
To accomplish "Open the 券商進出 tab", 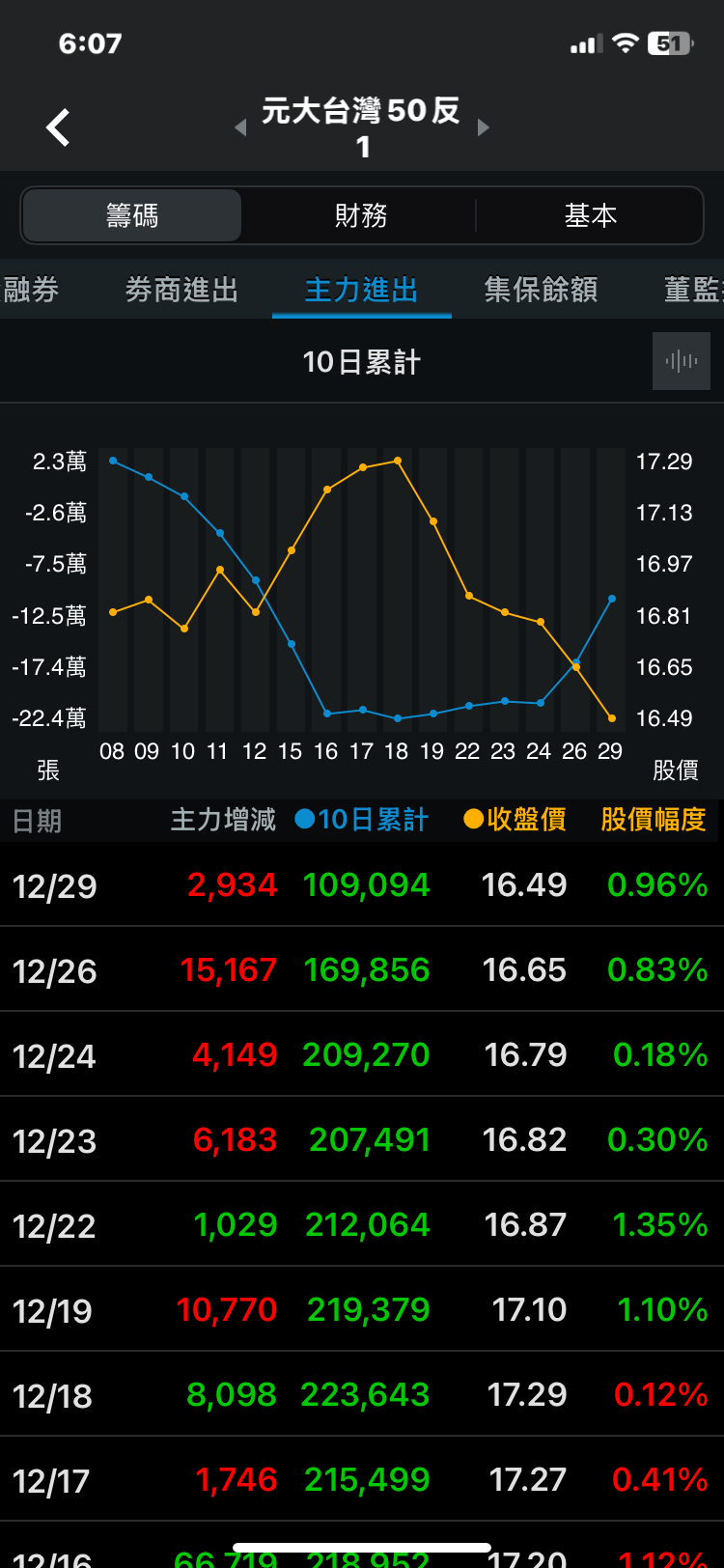I will pyautogui.click(x=181, y=290).
